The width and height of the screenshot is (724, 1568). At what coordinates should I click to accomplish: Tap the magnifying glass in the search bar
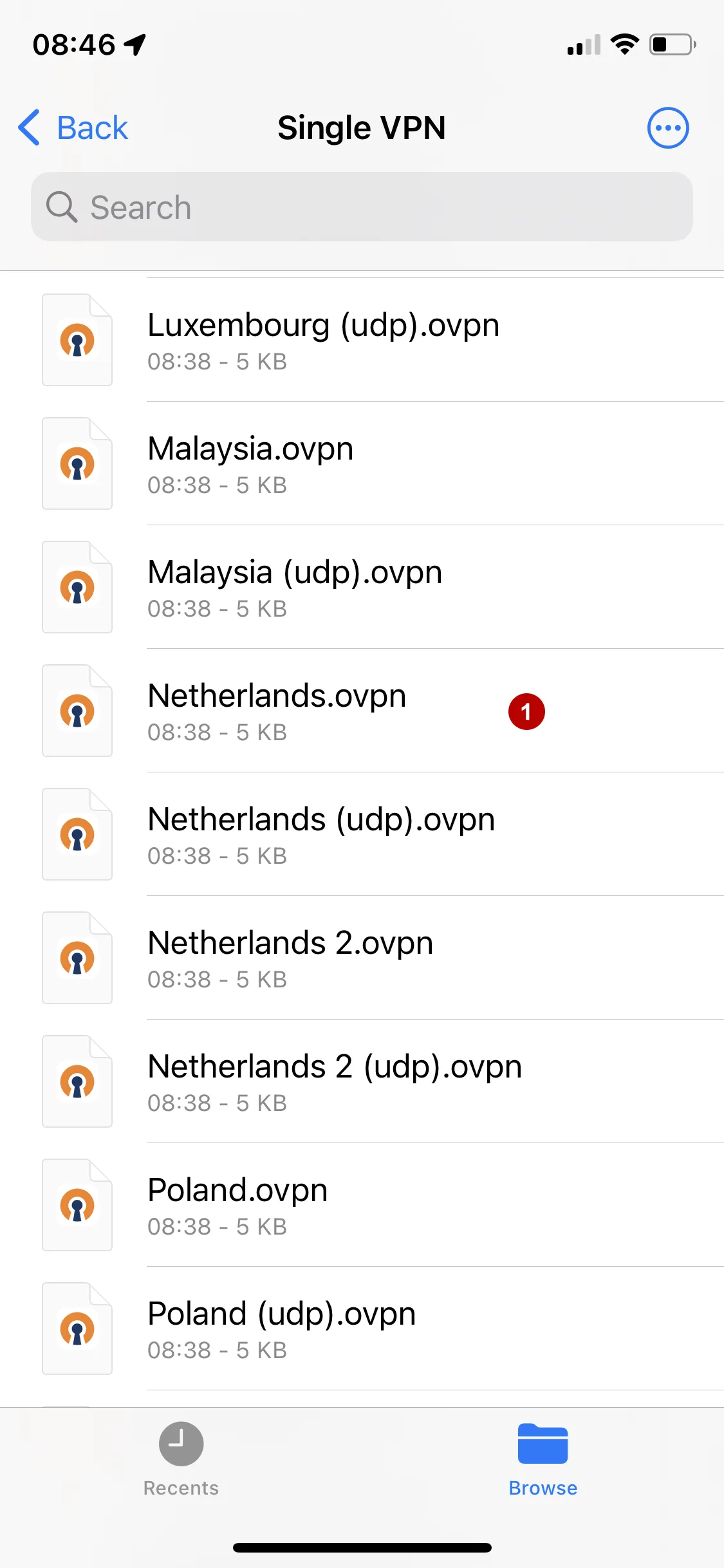point(62,207)
